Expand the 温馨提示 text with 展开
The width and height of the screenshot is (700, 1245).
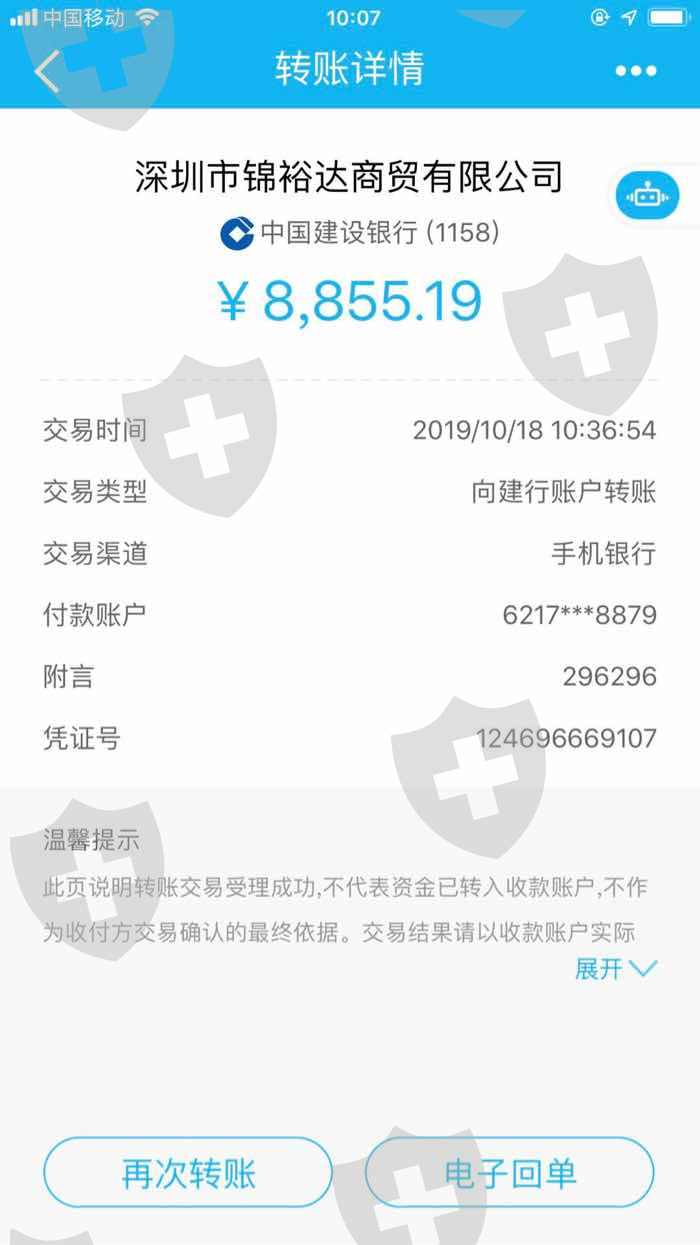point(616,968)
